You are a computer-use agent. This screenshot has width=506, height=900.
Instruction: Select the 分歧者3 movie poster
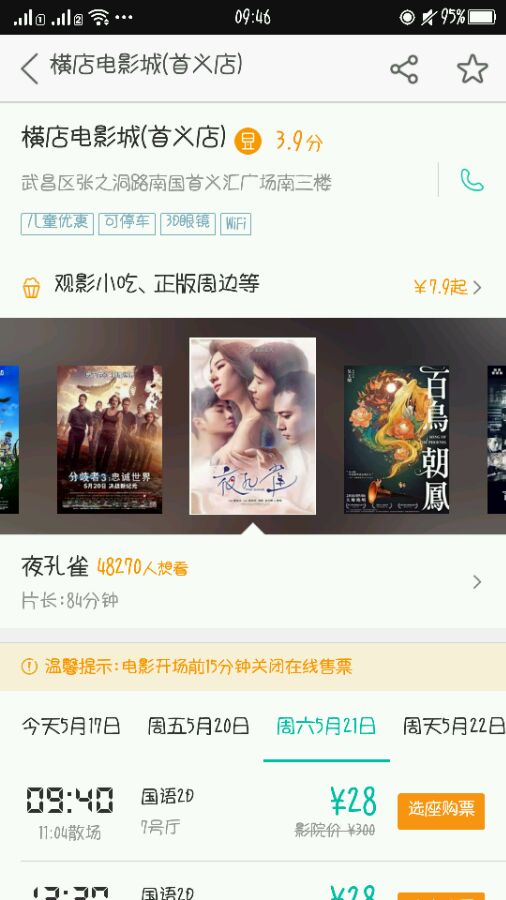pyautogui.click(x=110, y=439)
